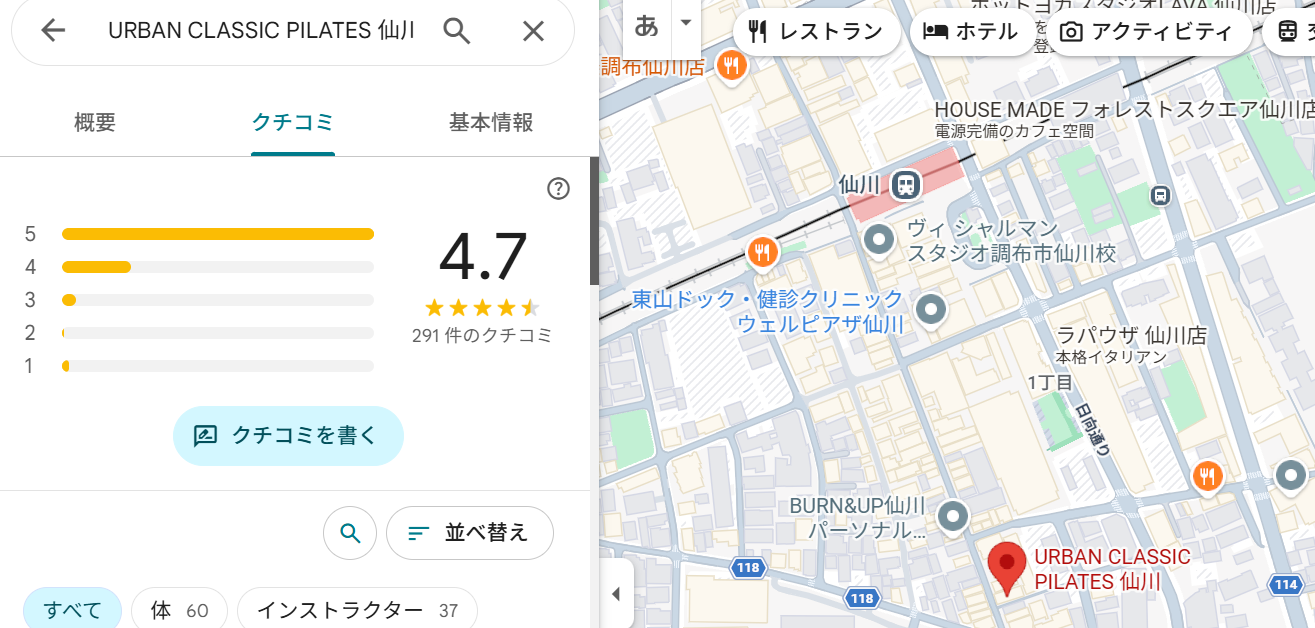Viewport: 1315px width, 628px height.
Task: Select the すべて filter chip
Action: (73, 610)
